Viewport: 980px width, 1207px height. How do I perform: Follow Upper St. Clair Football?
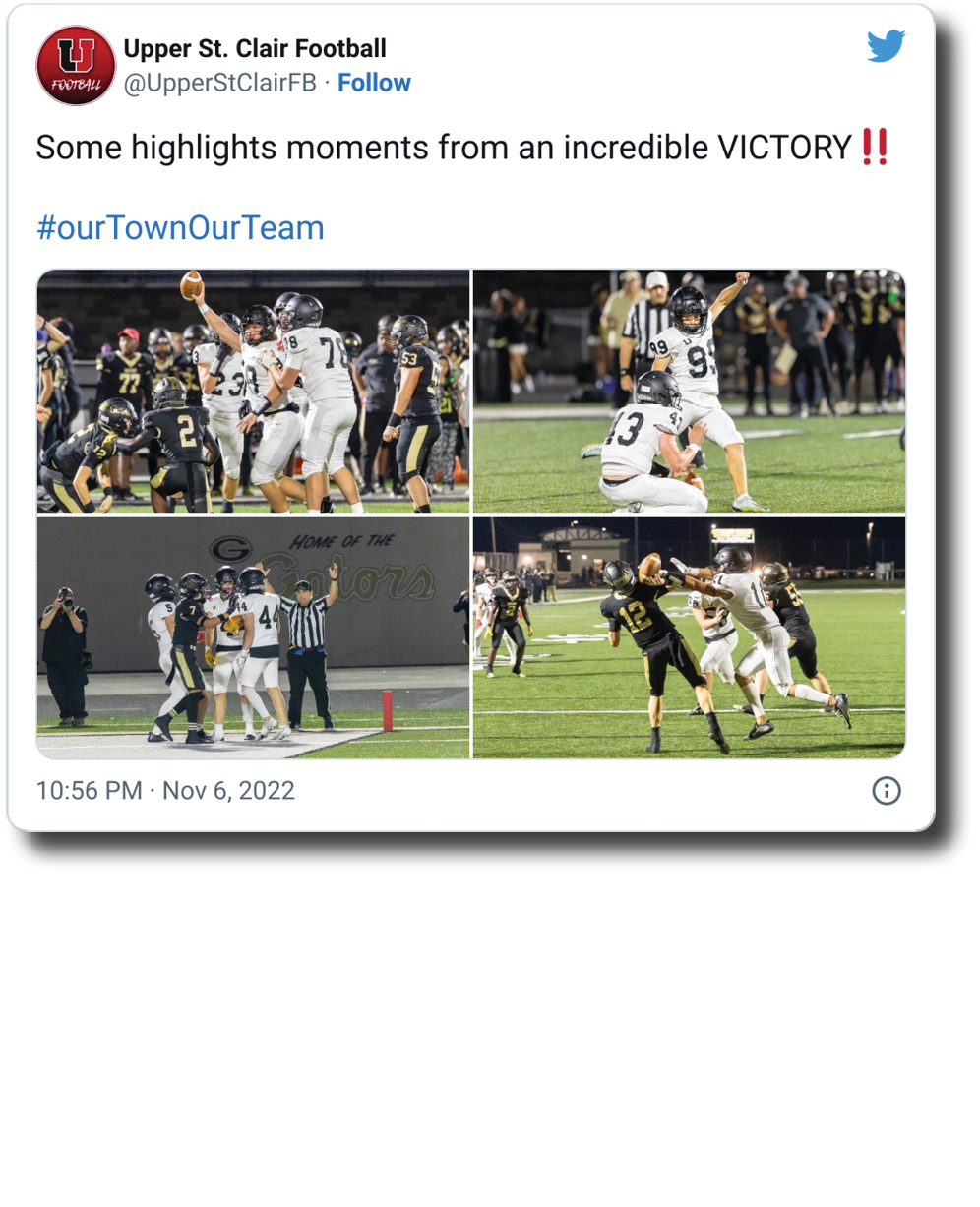pos(374,83)
